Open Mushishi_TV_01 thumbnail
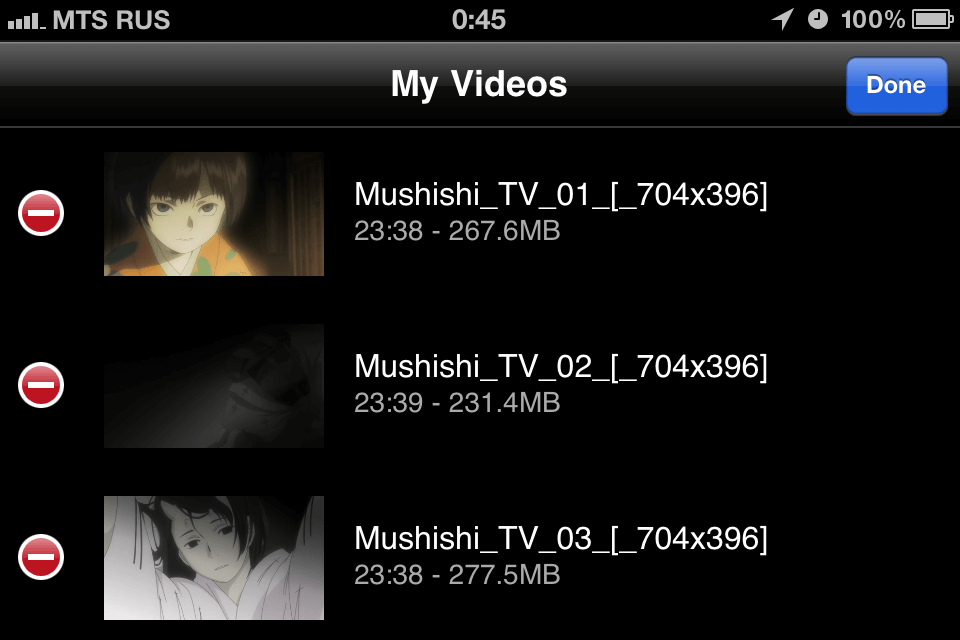 [214, 213]
